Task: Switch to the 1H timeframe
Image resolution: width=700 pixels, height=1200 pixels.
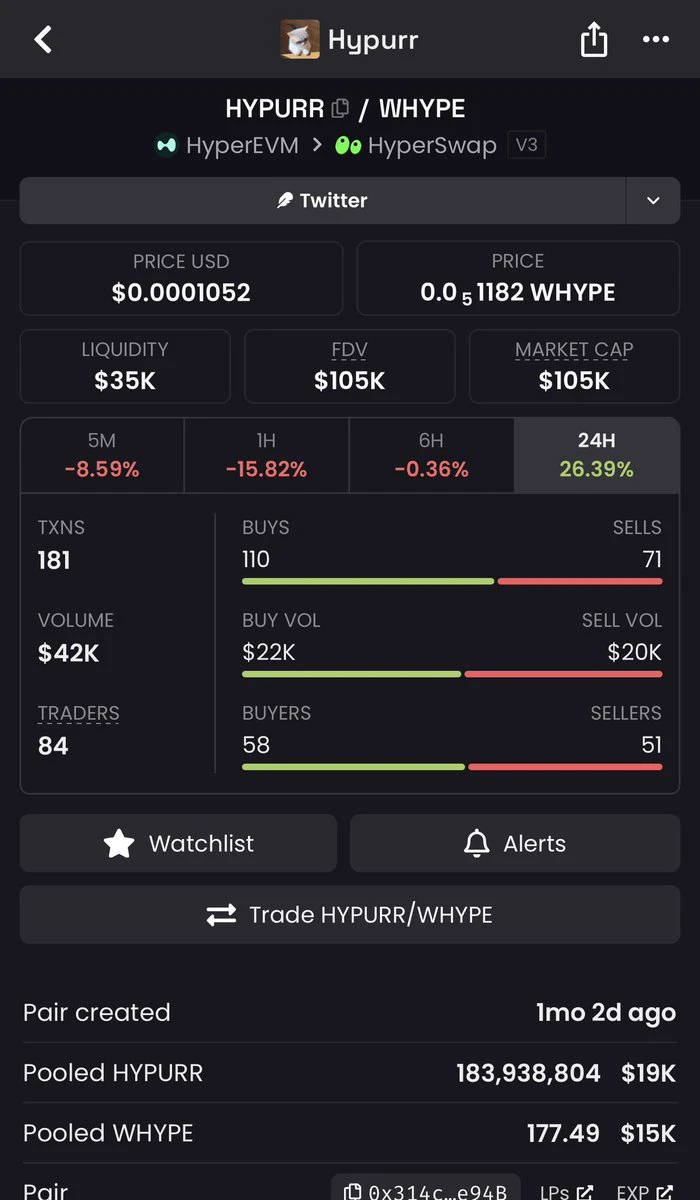Action: [267, 455]
